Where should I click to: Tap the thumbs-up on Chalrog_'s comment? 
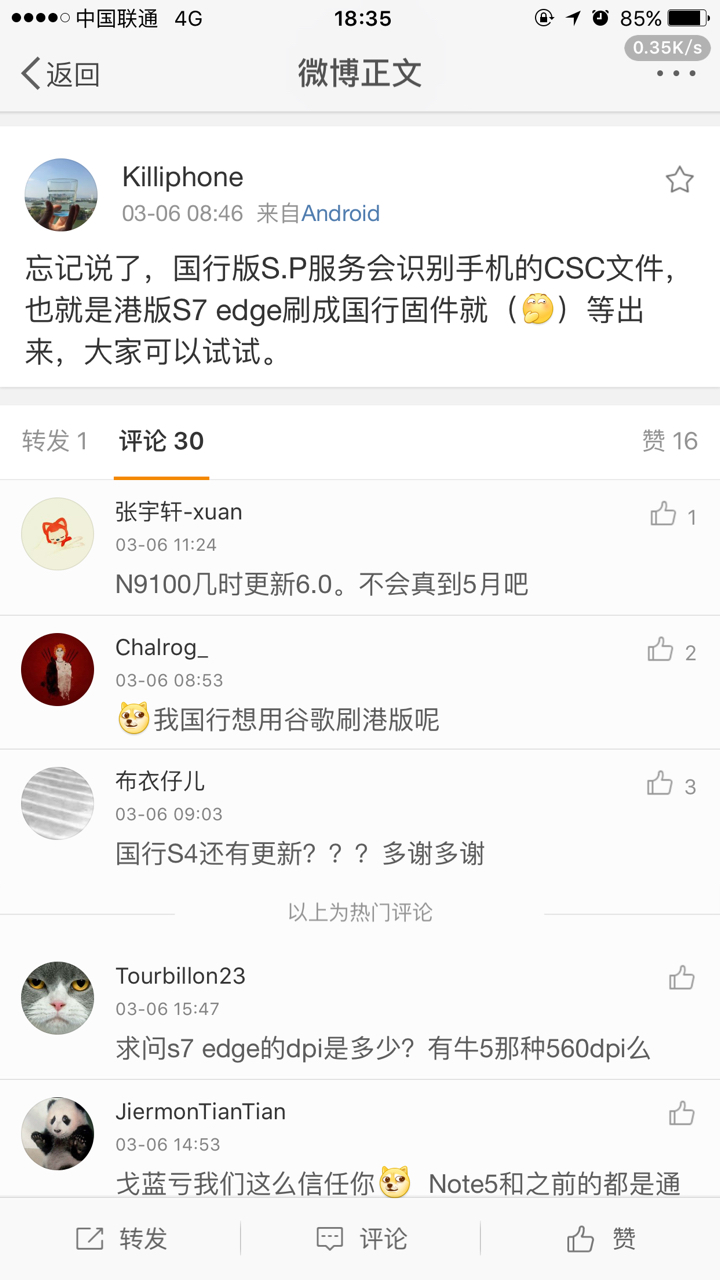tap(663, 648)
